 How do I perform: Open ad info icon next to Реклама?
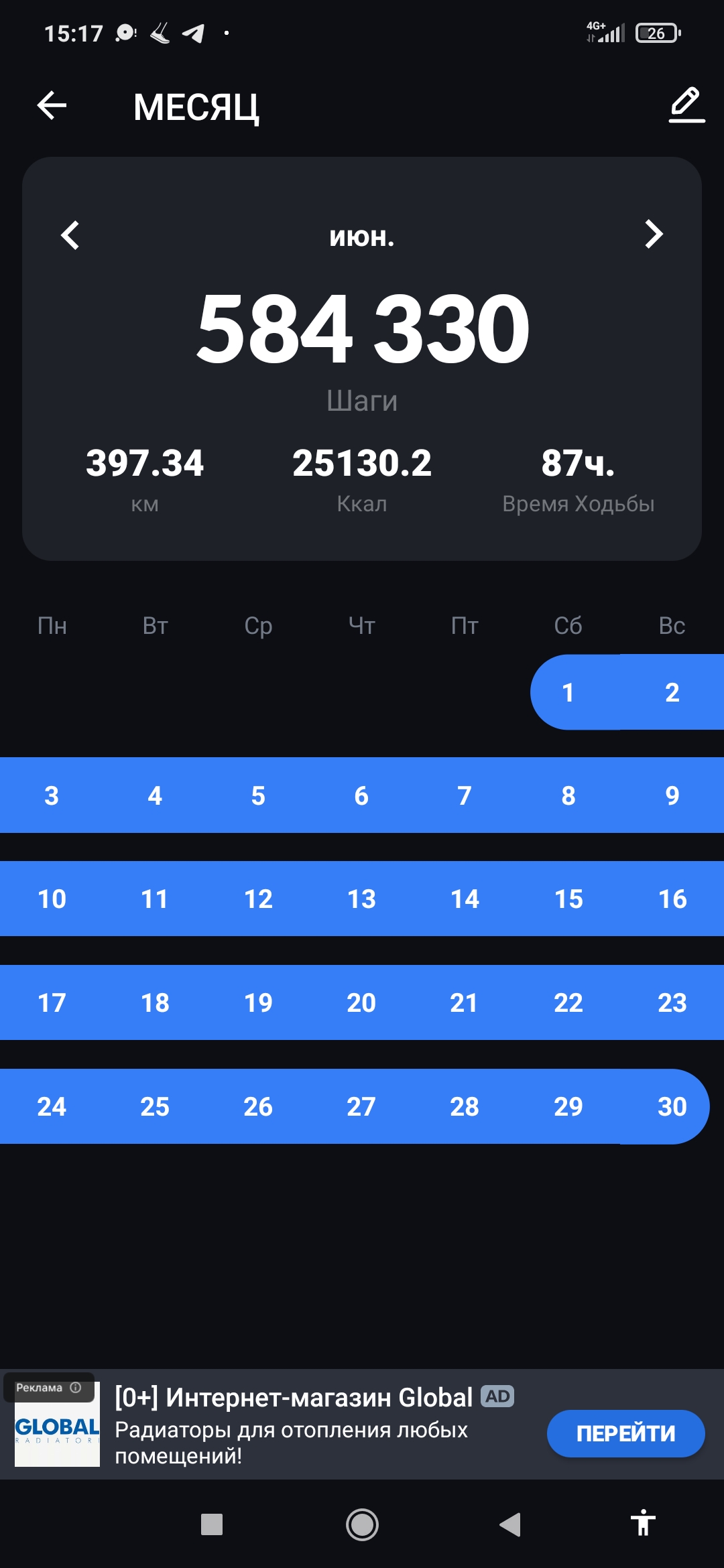(x=76, y=1387)
